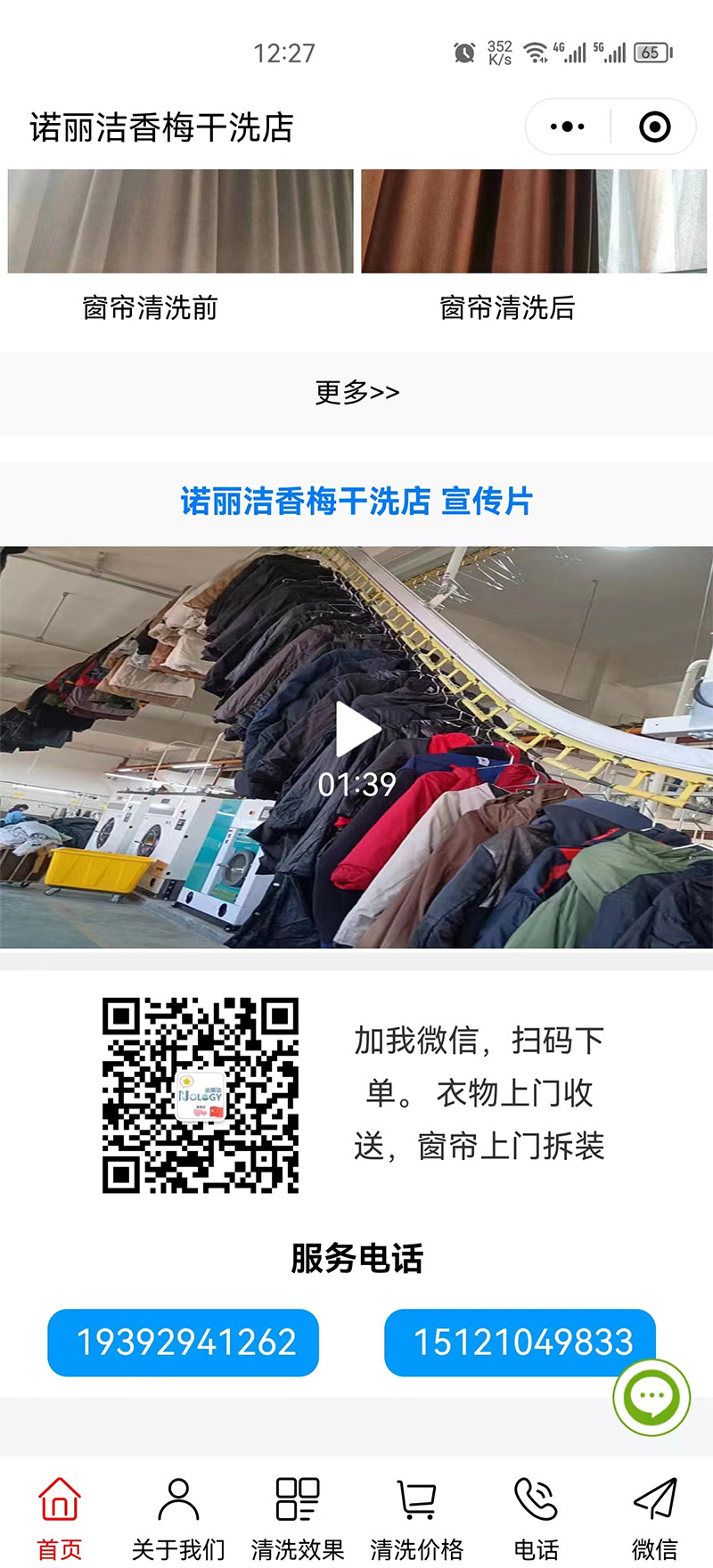This screenshot has width=713, height=1568.
Task: Call service number 19392941262
Action: (184, 1342)
